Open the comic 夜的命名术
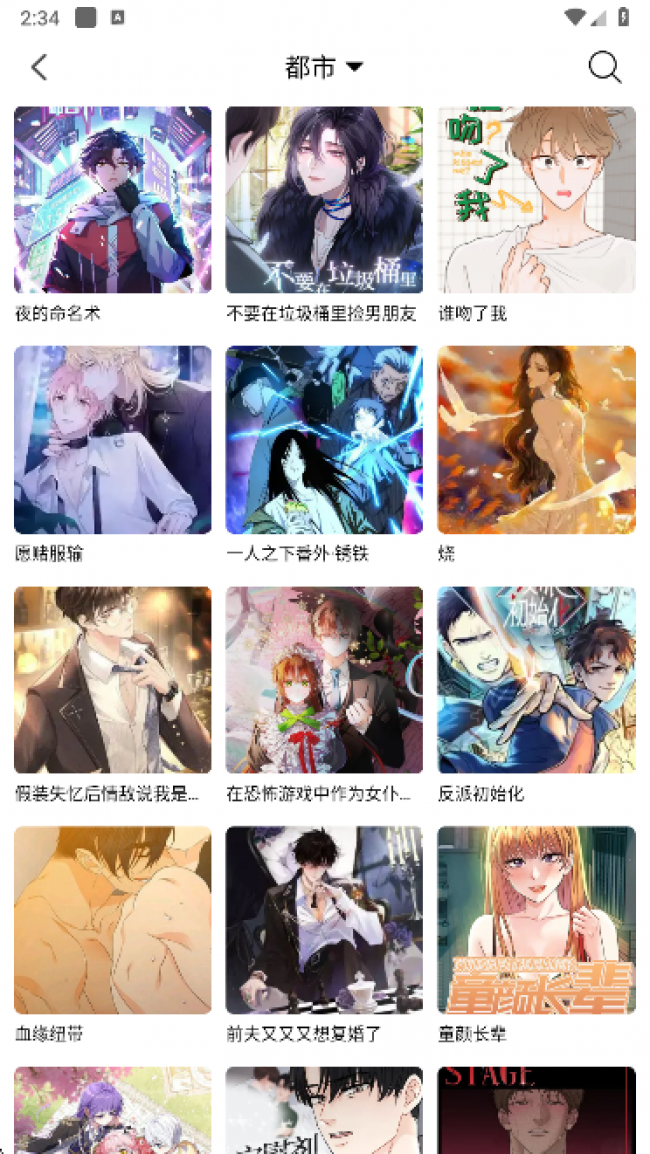Image resolution: width=650 pixels, height=1154 pixels. (113, 200)
